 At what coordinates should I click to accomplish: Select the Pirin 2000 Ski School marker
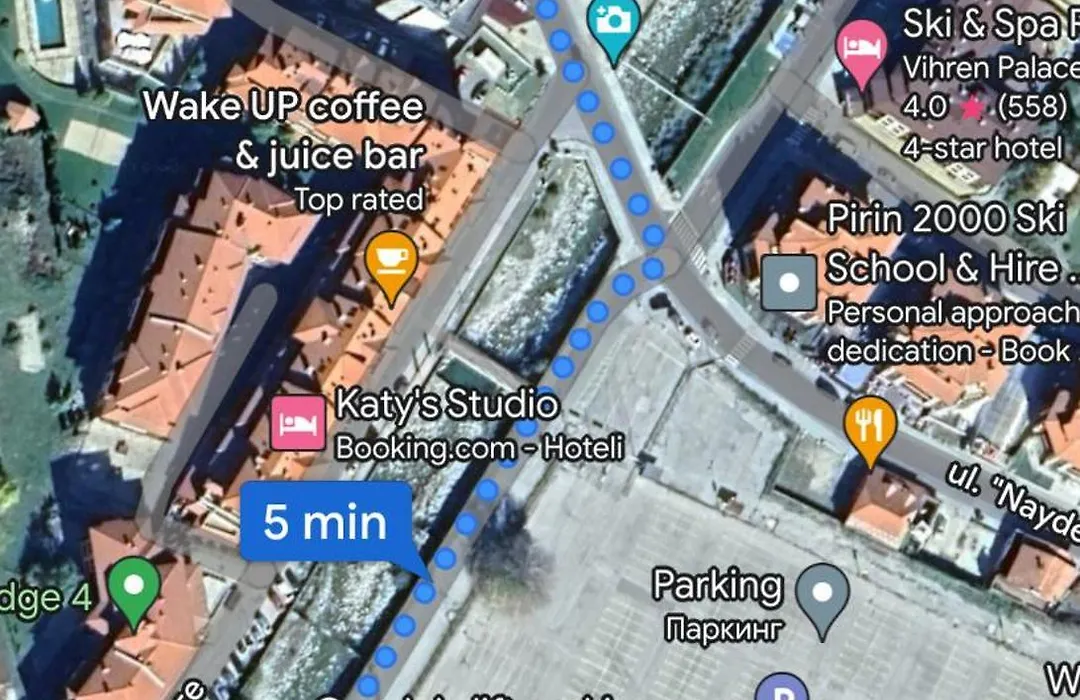(789, 283)
